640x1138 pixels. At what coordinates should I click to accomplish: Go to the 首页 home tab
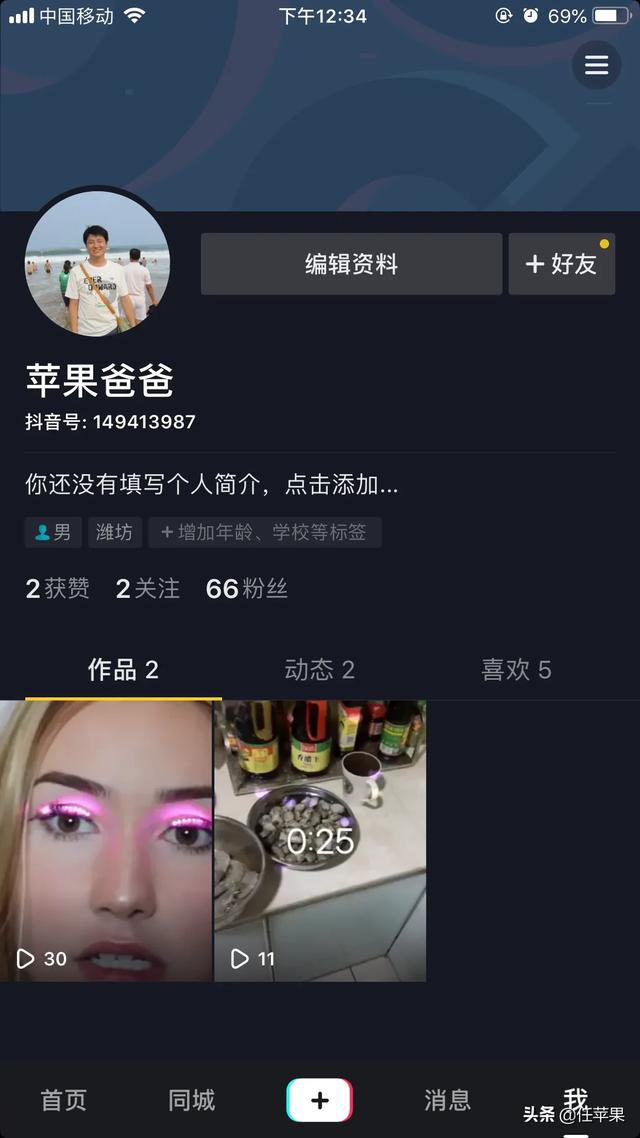click(x=64, y=1100)
